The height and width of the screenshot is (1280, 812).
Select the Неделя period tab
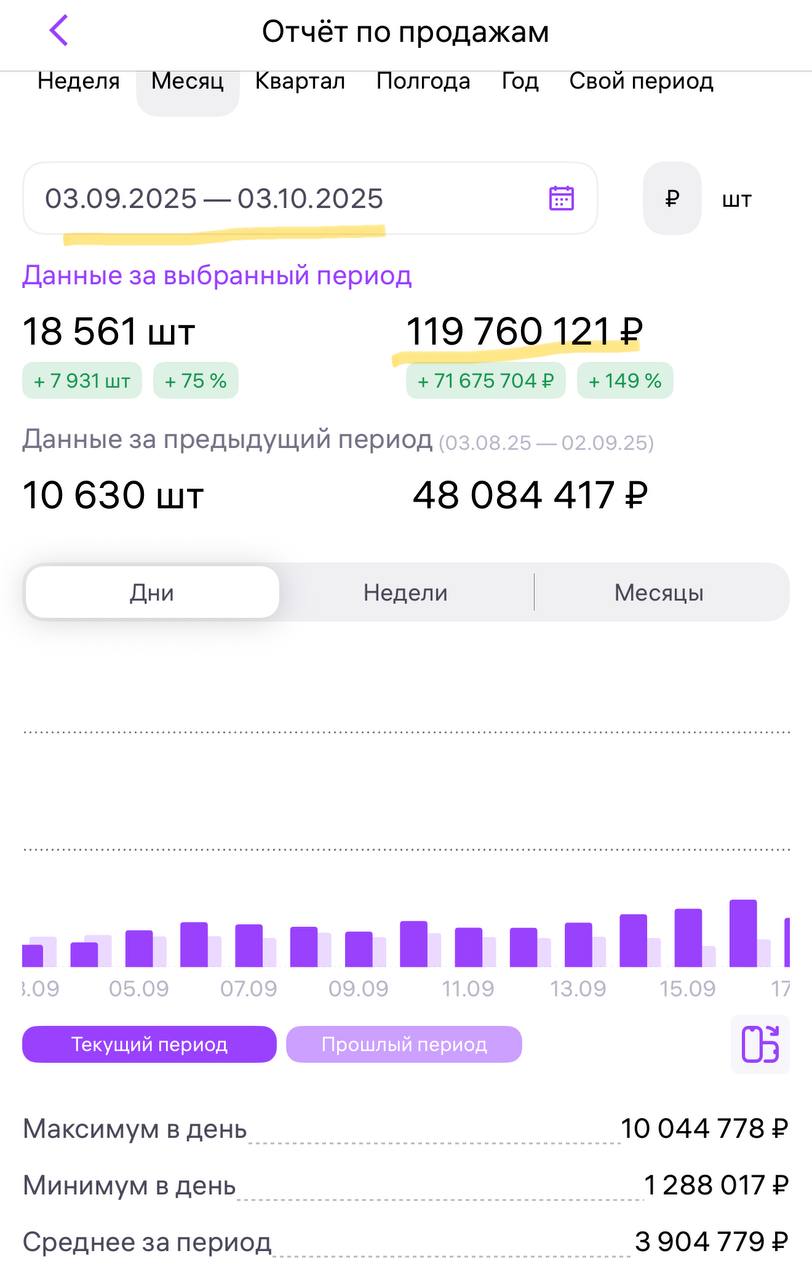click(78, 82)
